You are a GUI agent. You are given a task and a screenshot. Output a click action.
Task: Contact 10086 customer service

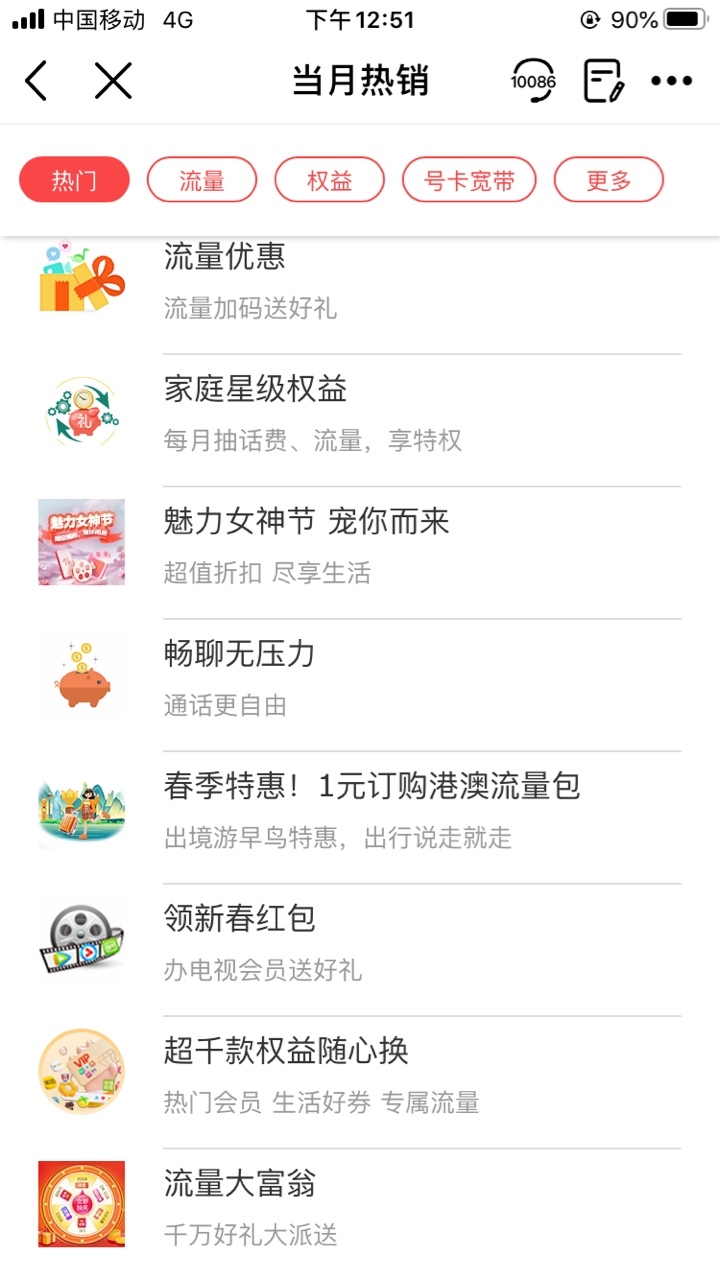pyautogui.click(x=533, y=81)
